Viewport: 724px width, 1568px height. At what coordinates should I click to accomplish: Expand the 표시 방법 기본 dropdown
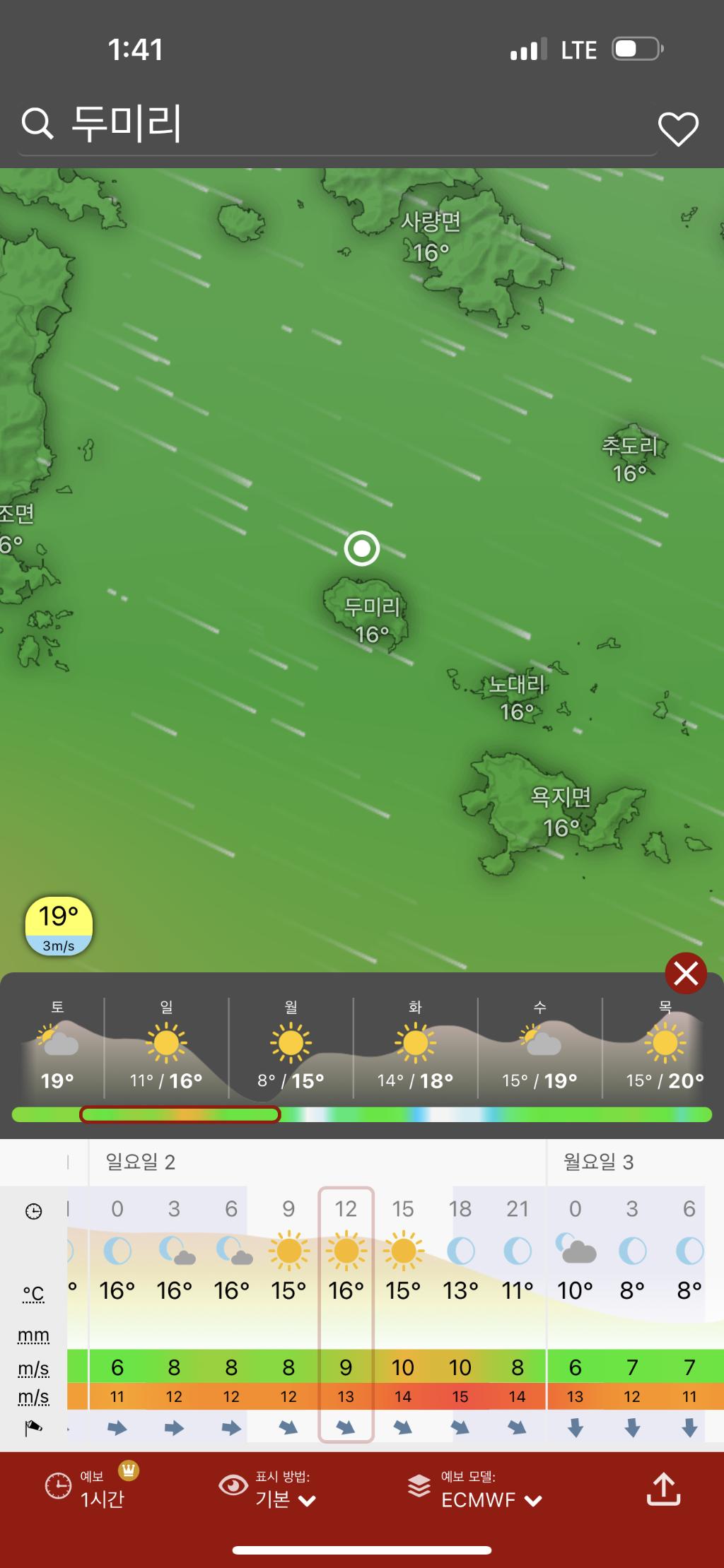tap(283, 1490)
